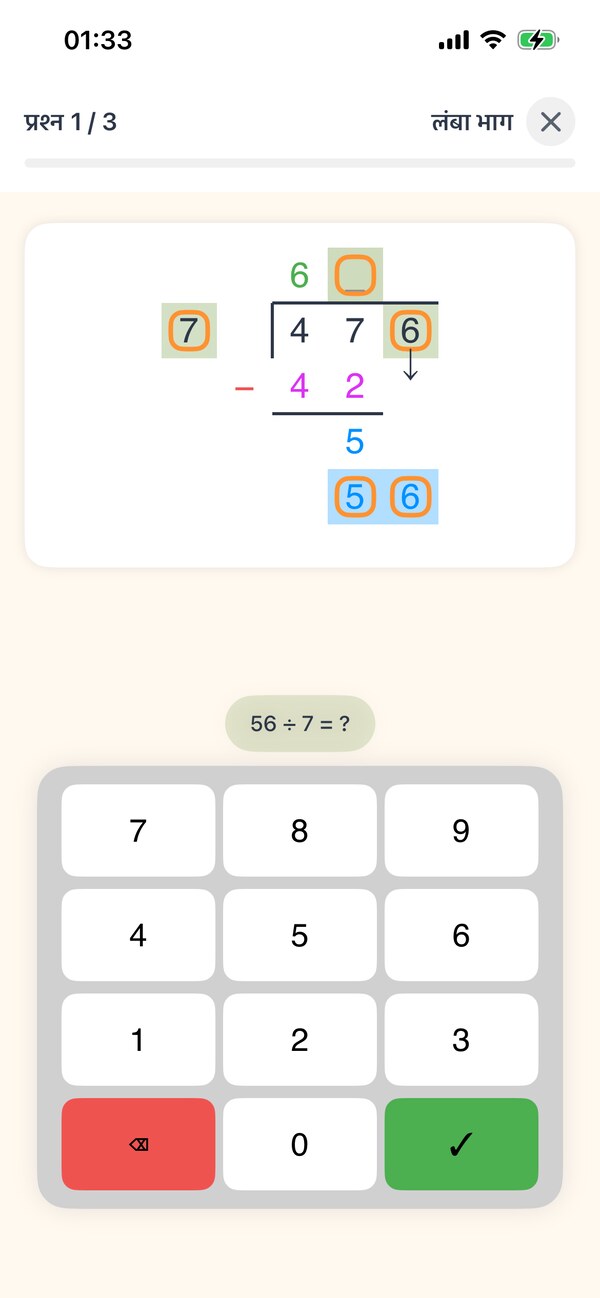600x1298 pixels.
Task: Delete last digit with red backspace key
Action: click(138, 1144)
